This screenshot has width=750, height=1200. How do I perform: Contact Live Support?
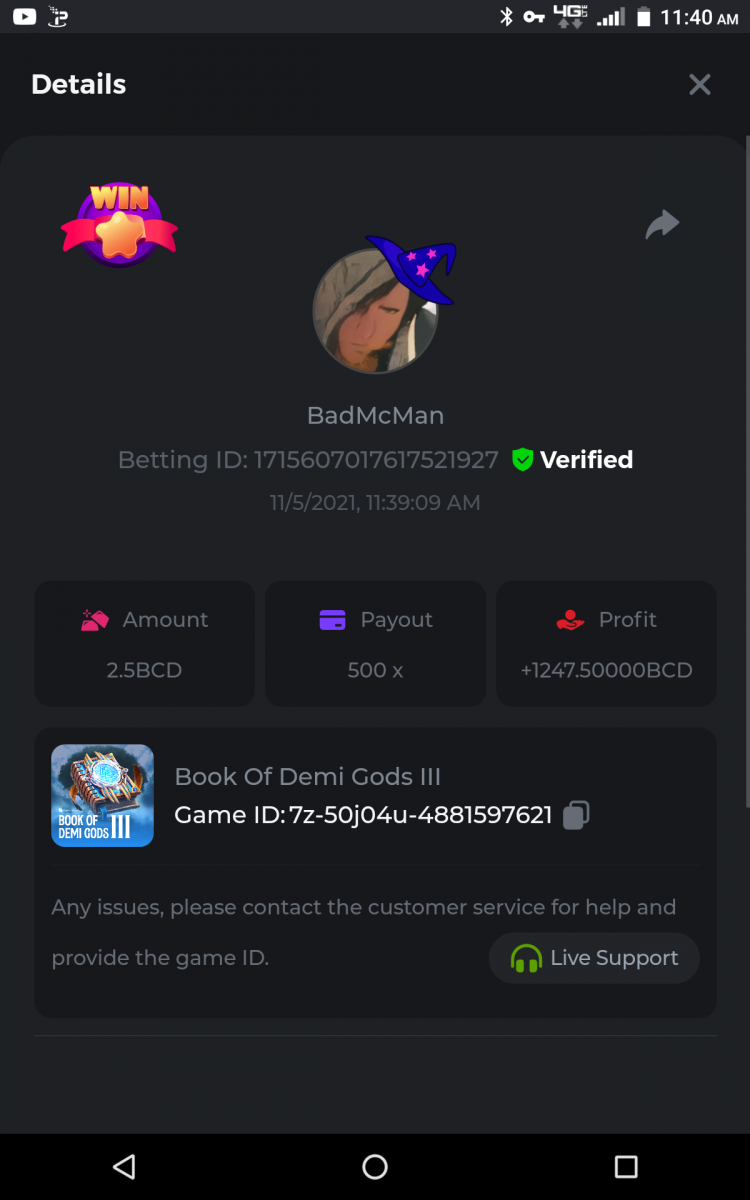point(594,958)
